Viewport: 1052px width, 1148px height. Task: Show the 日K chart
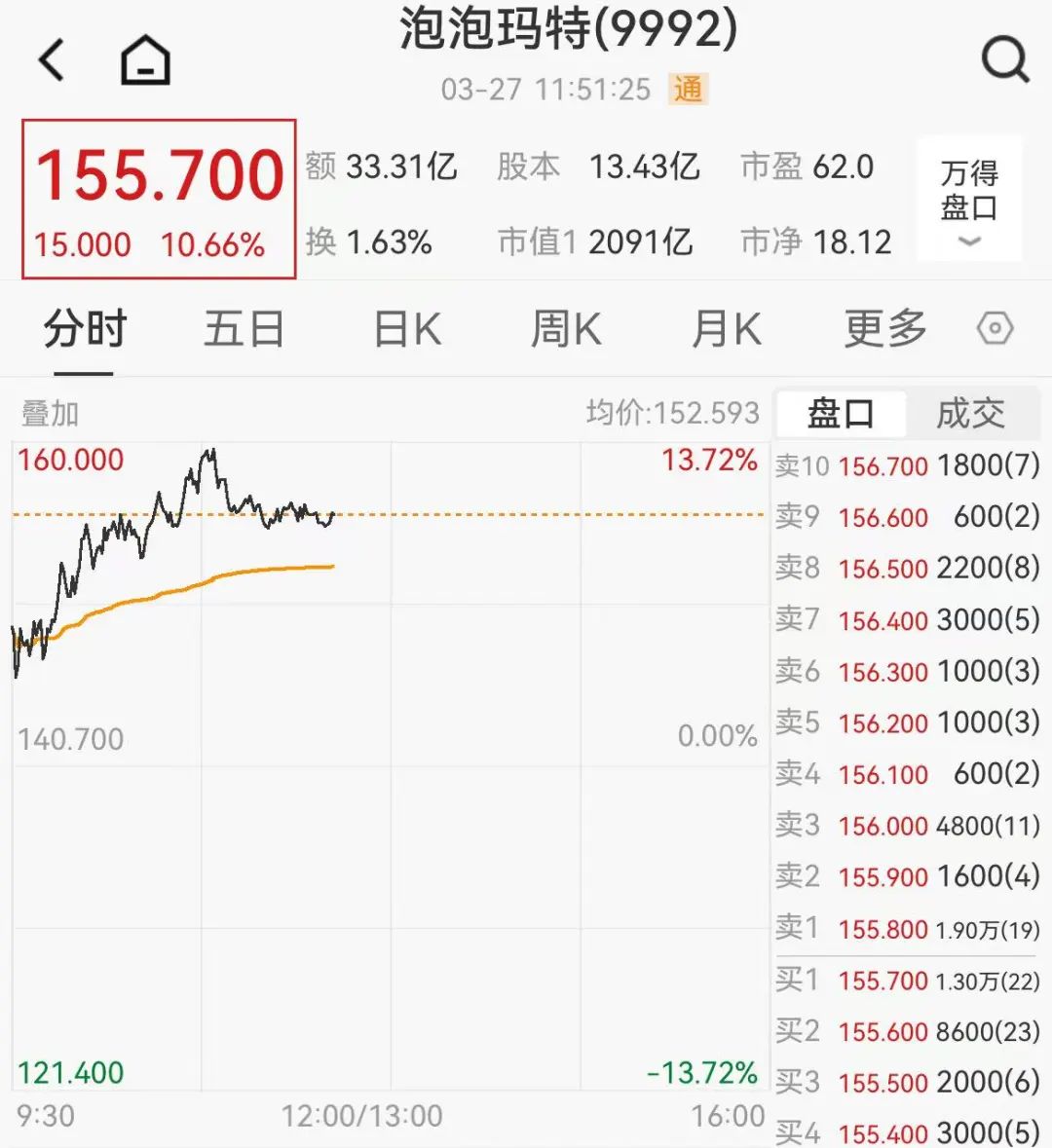(x=407, y=329)
